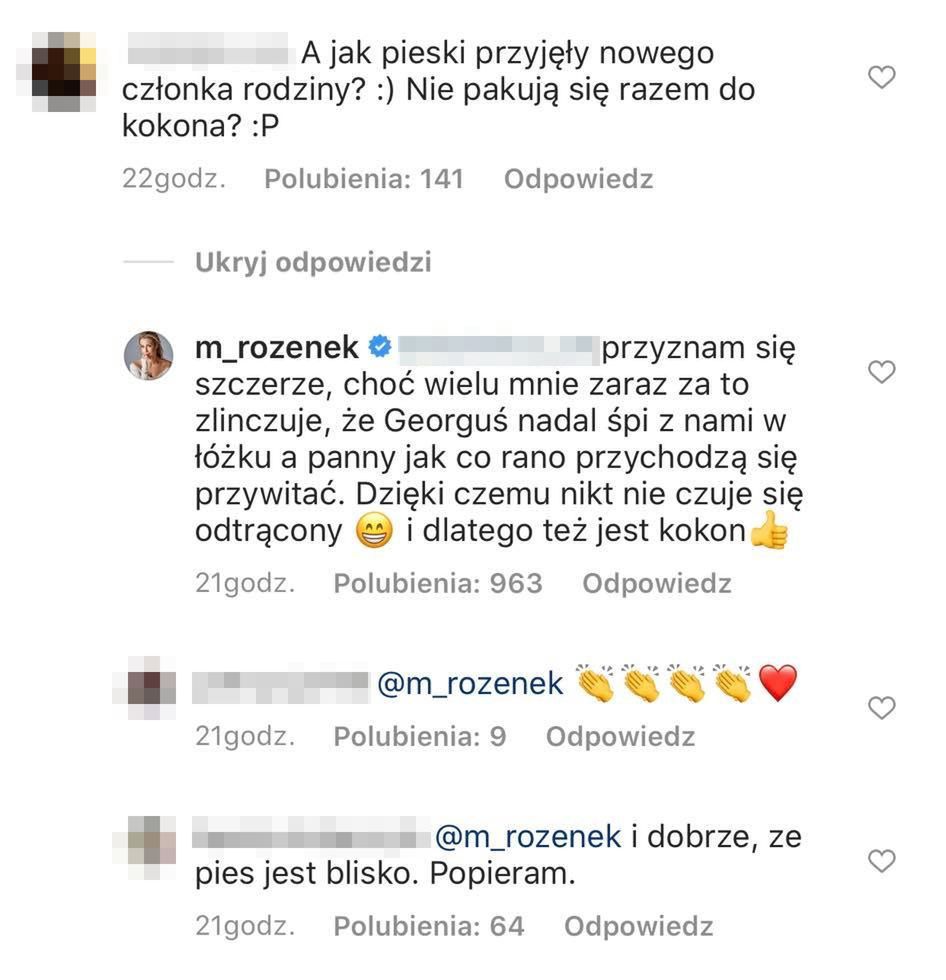This screenshot has height=980, width=946.
Task: Open the @m_rozenek mention before the clapping emojis
Action: (472, 684)
